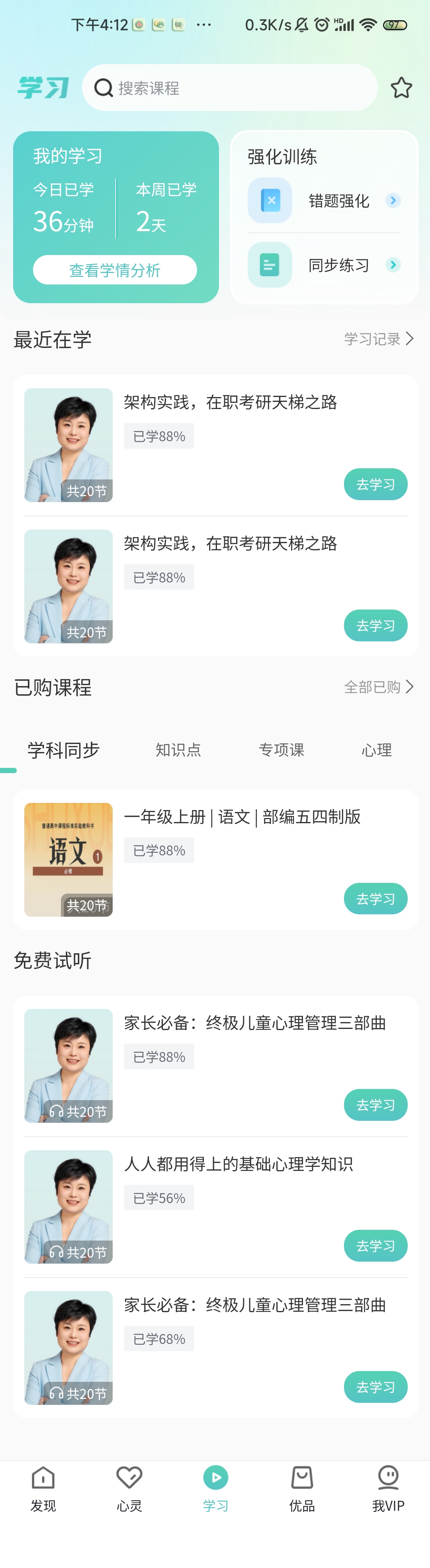430x1568 pixels.
Task: Open 错题强化 training
Action: [x=338, y=201]
